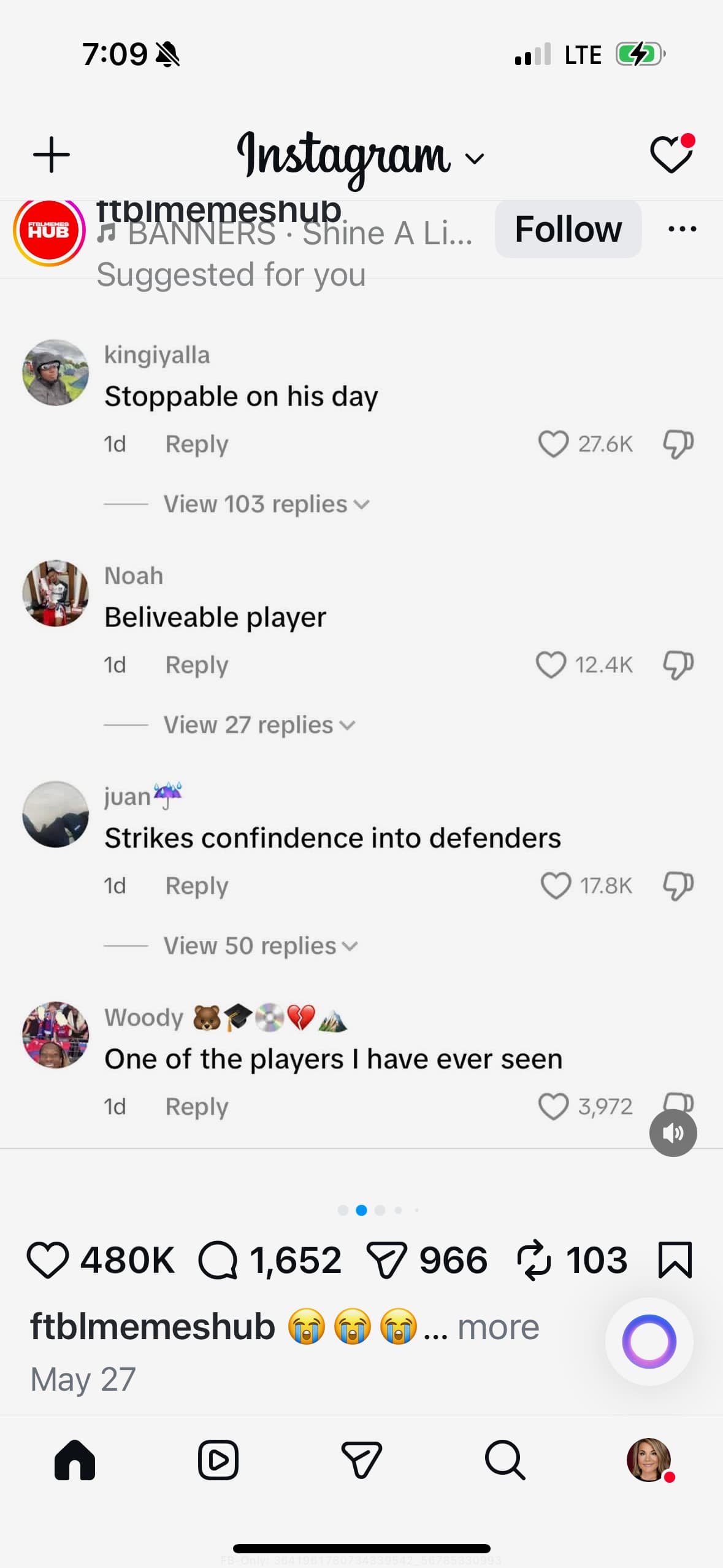The image size is (723, 1568).
Task: Open the notifications heart
Action: (671, 155)
